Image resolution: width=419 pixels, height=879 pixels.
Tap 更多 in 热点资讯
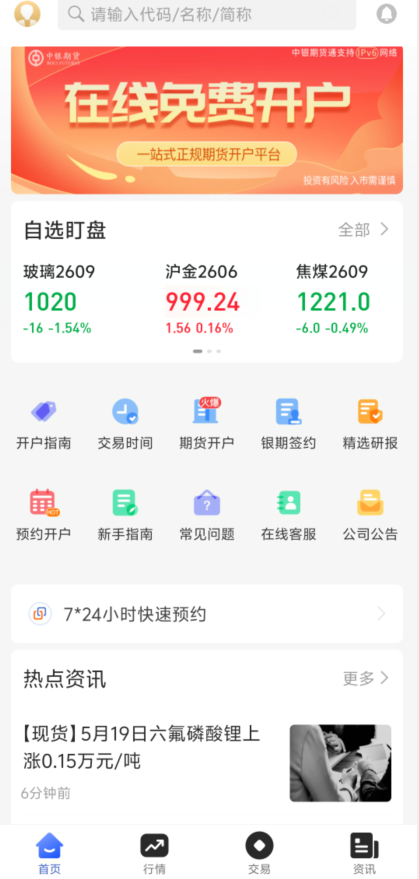coord(366,678)
